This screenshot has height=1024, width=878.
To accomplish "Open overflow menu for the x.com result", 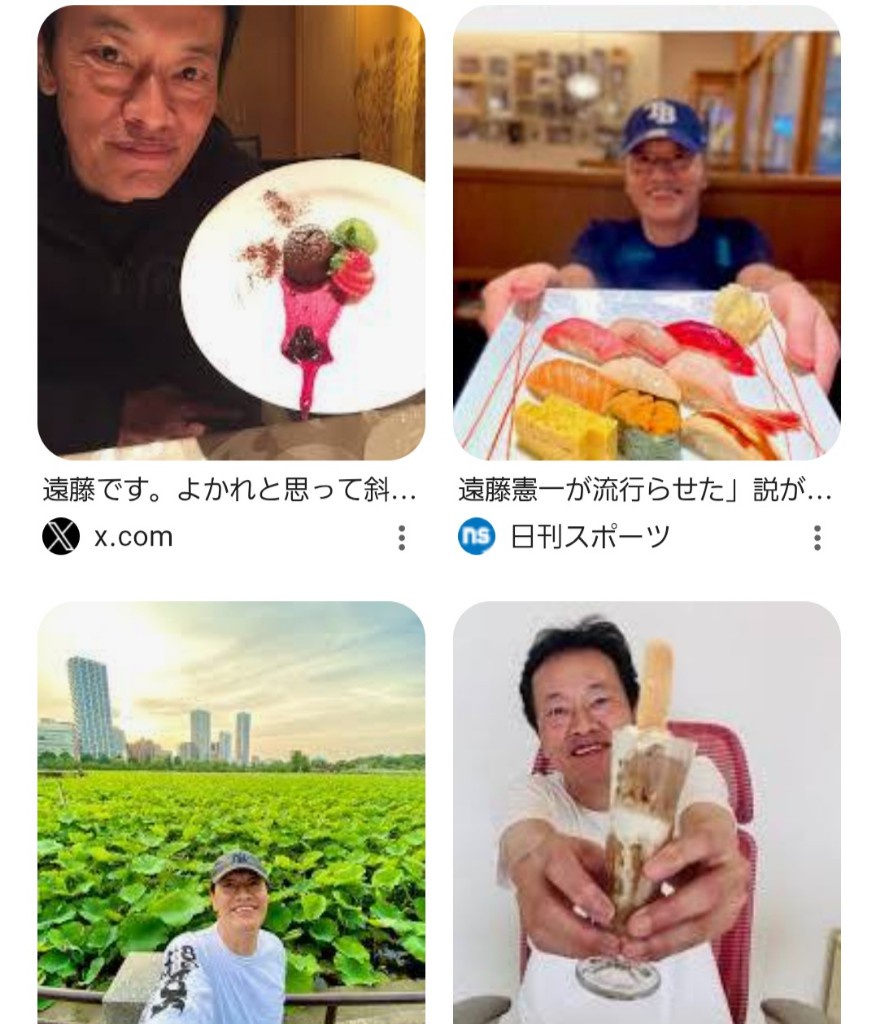I will tap(401, 538).
